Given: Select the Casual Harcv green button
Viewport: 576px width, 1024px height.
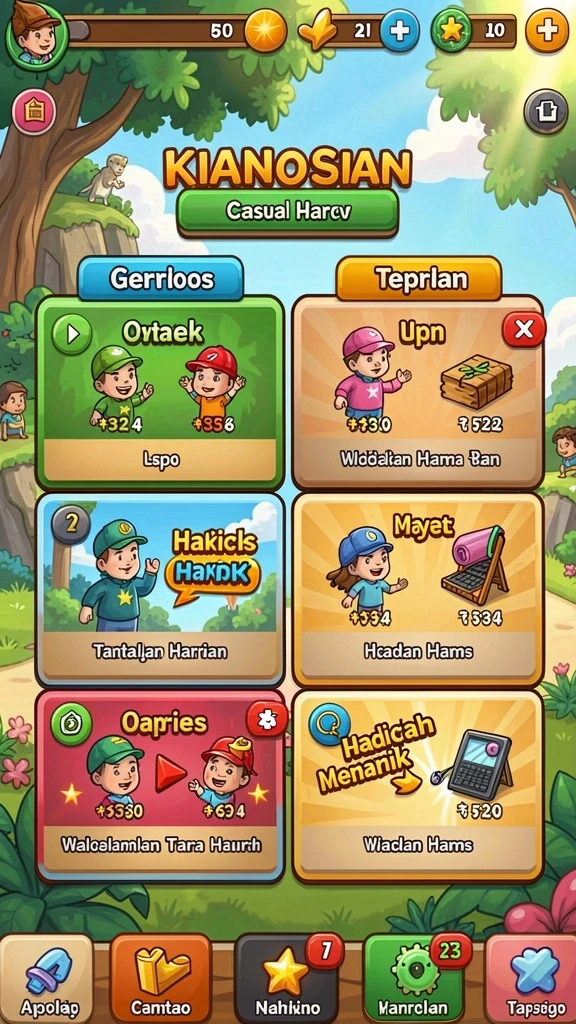Looking at the screenshot, I should pos(288,212).
